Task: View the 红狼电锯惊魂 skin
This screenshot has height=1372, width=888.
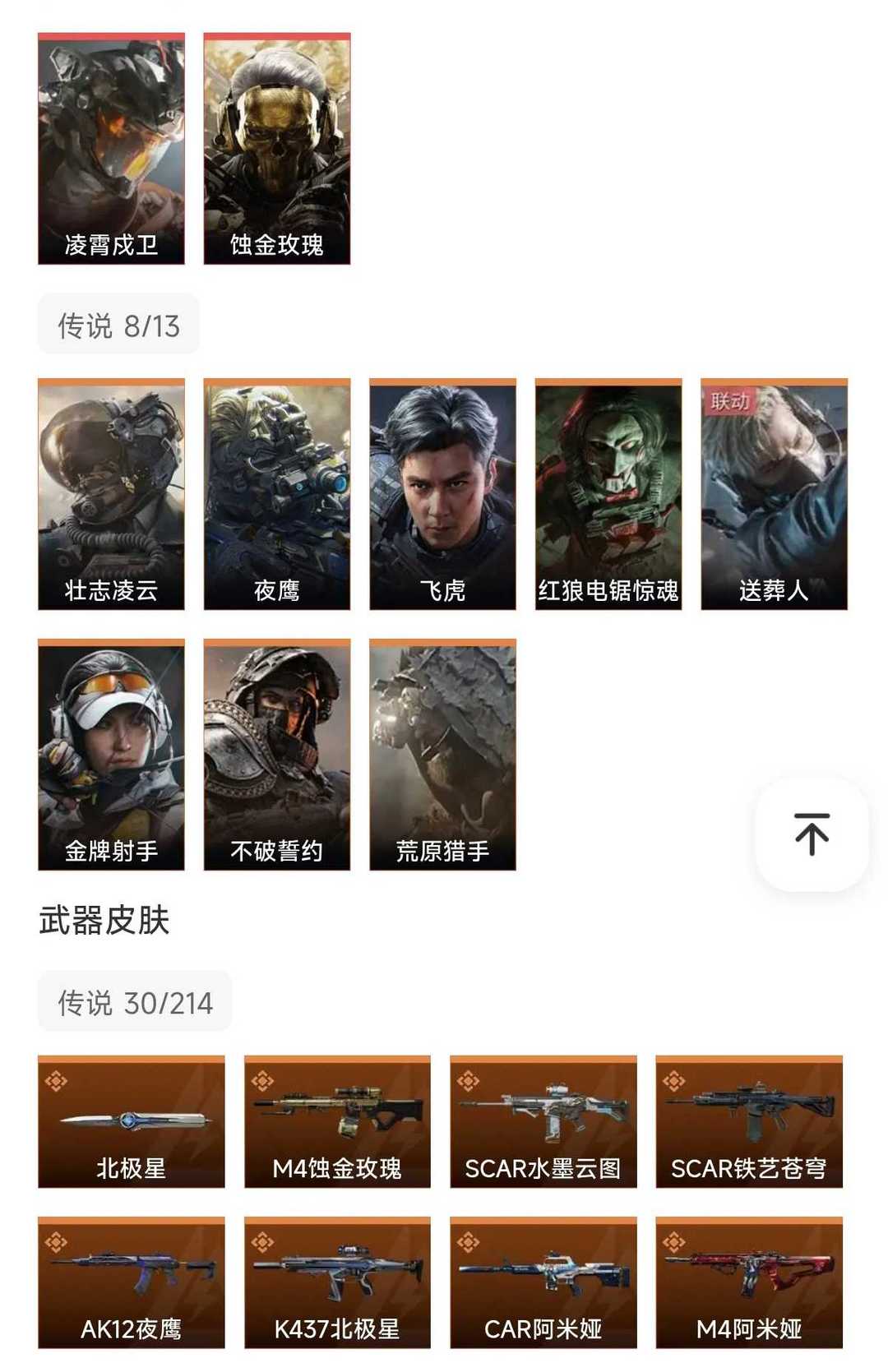Action: pyautogui.click(x=608, y=494)
